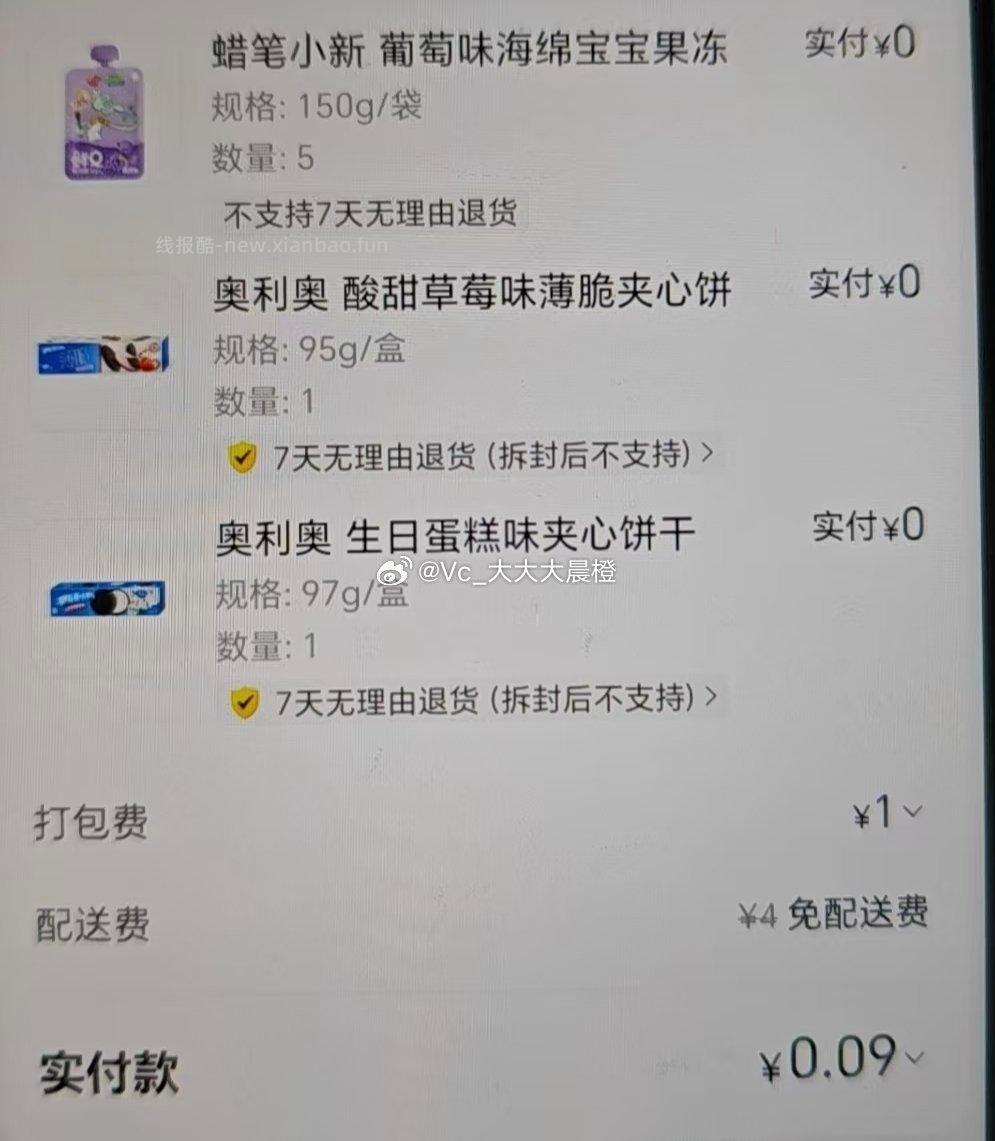
Task: Click the 不支持7天无理由退货 tag on the jelly
Action: click(x=372, y=214)
